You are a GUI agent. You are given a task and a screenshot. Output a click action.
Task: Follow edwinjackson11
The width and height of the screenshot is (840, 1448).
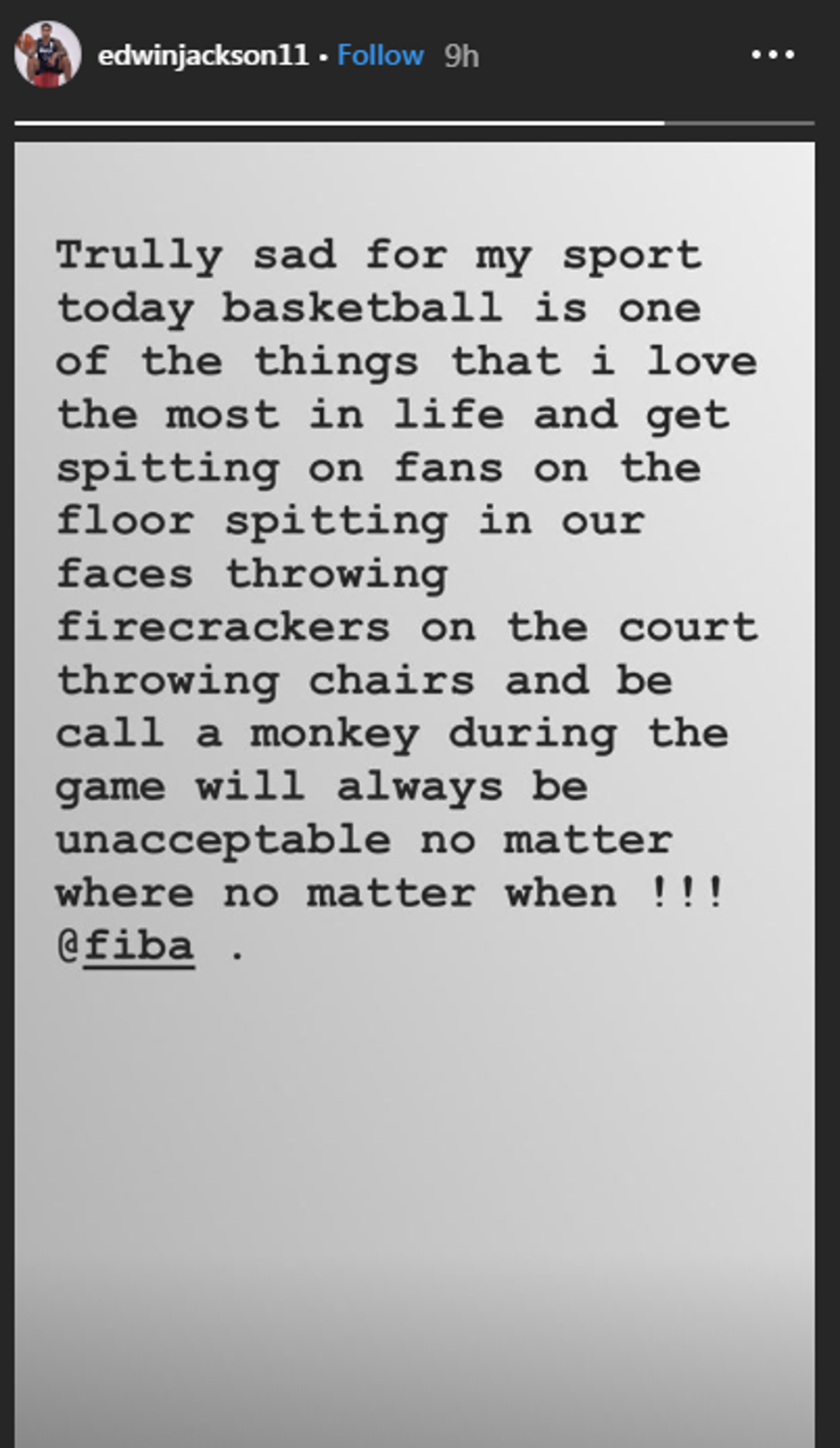pos(380,55)
